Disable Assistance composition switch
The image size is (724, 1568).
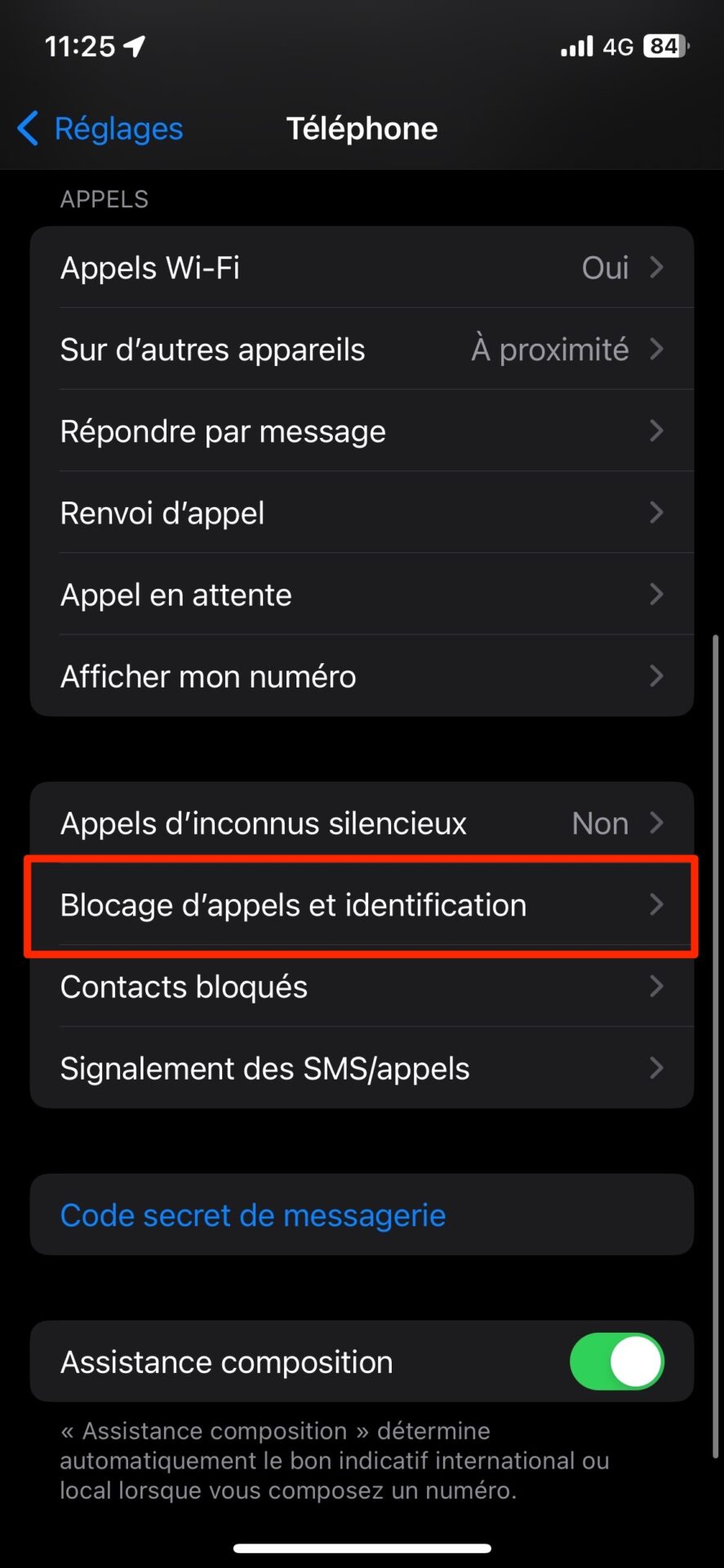(x=616, y=1362)
